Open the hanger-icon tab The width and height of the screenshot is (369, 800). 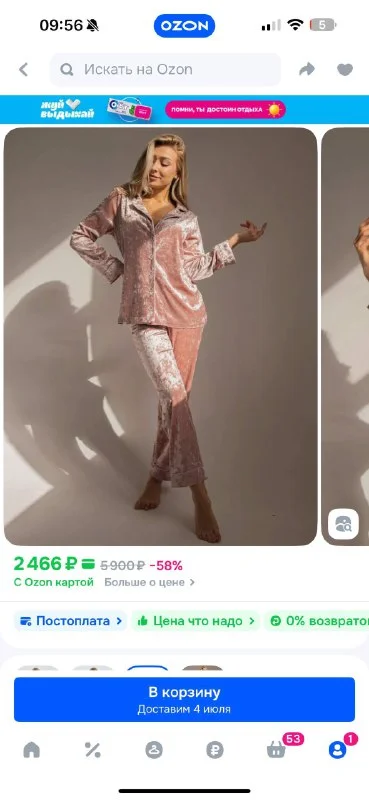154,749
